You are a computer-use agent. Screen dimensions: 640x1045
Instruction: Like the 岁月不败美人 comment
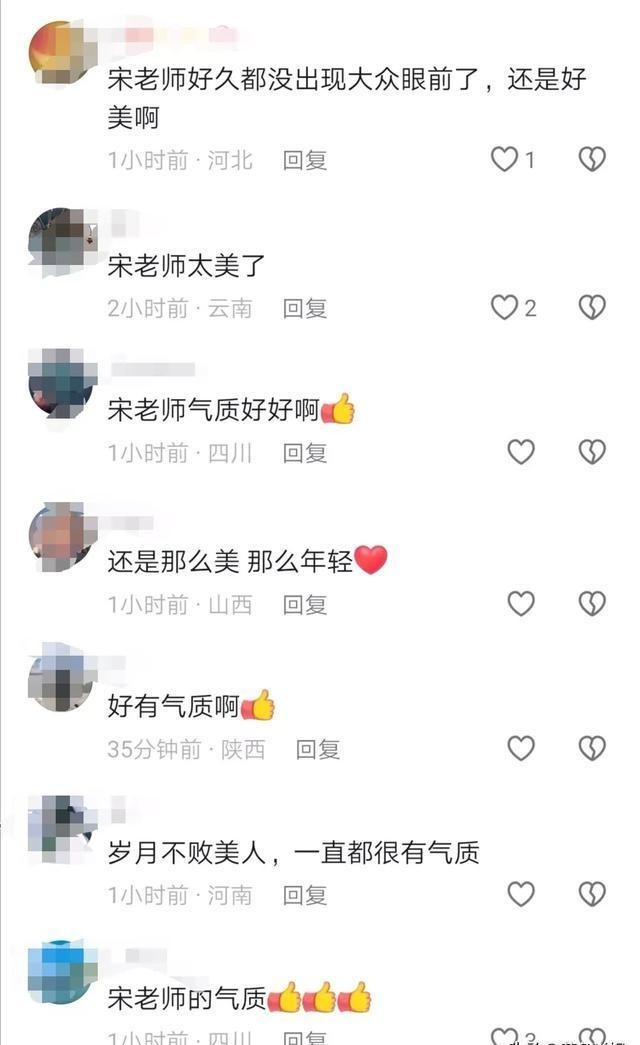click(520, 895)
